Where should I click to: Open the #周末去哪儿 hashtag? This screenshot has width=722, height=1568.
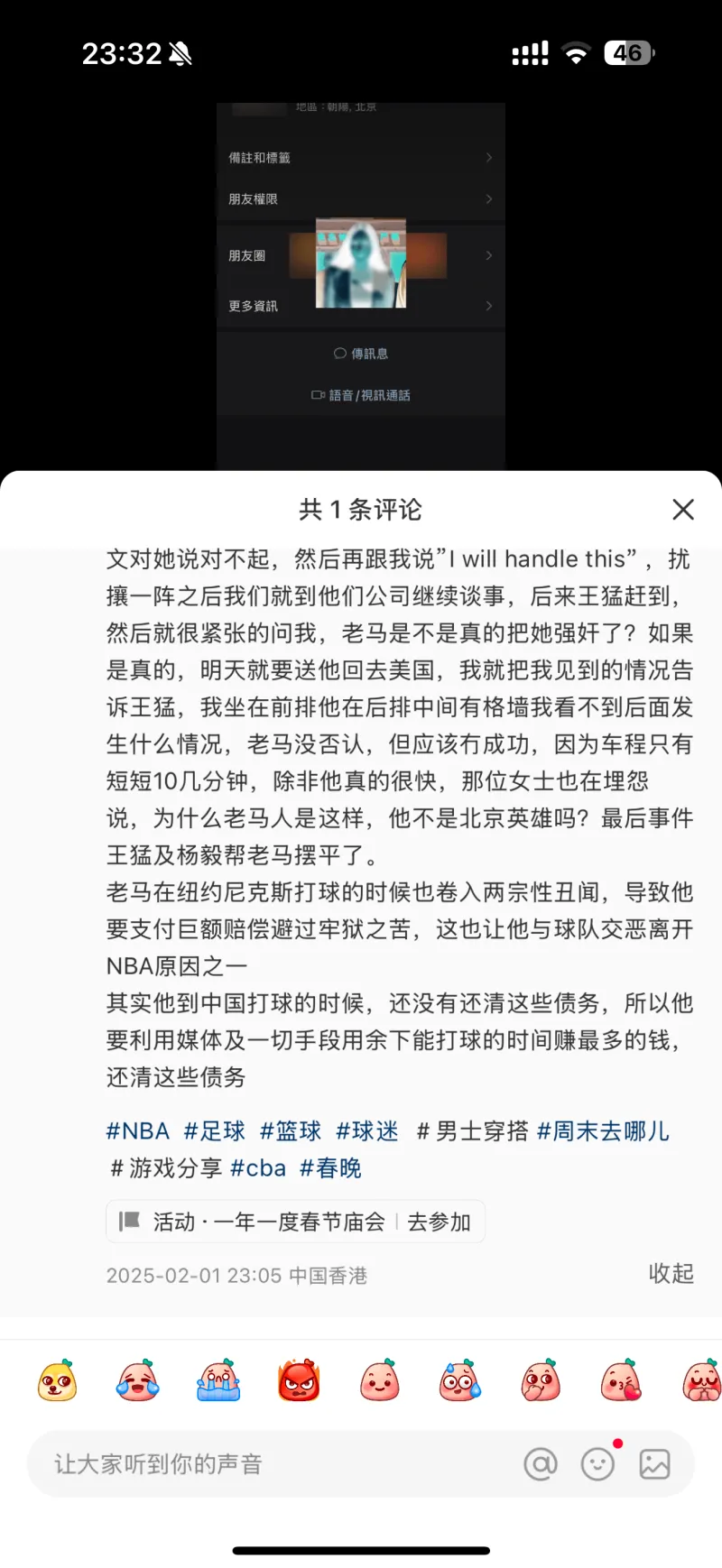(603, 1131)
